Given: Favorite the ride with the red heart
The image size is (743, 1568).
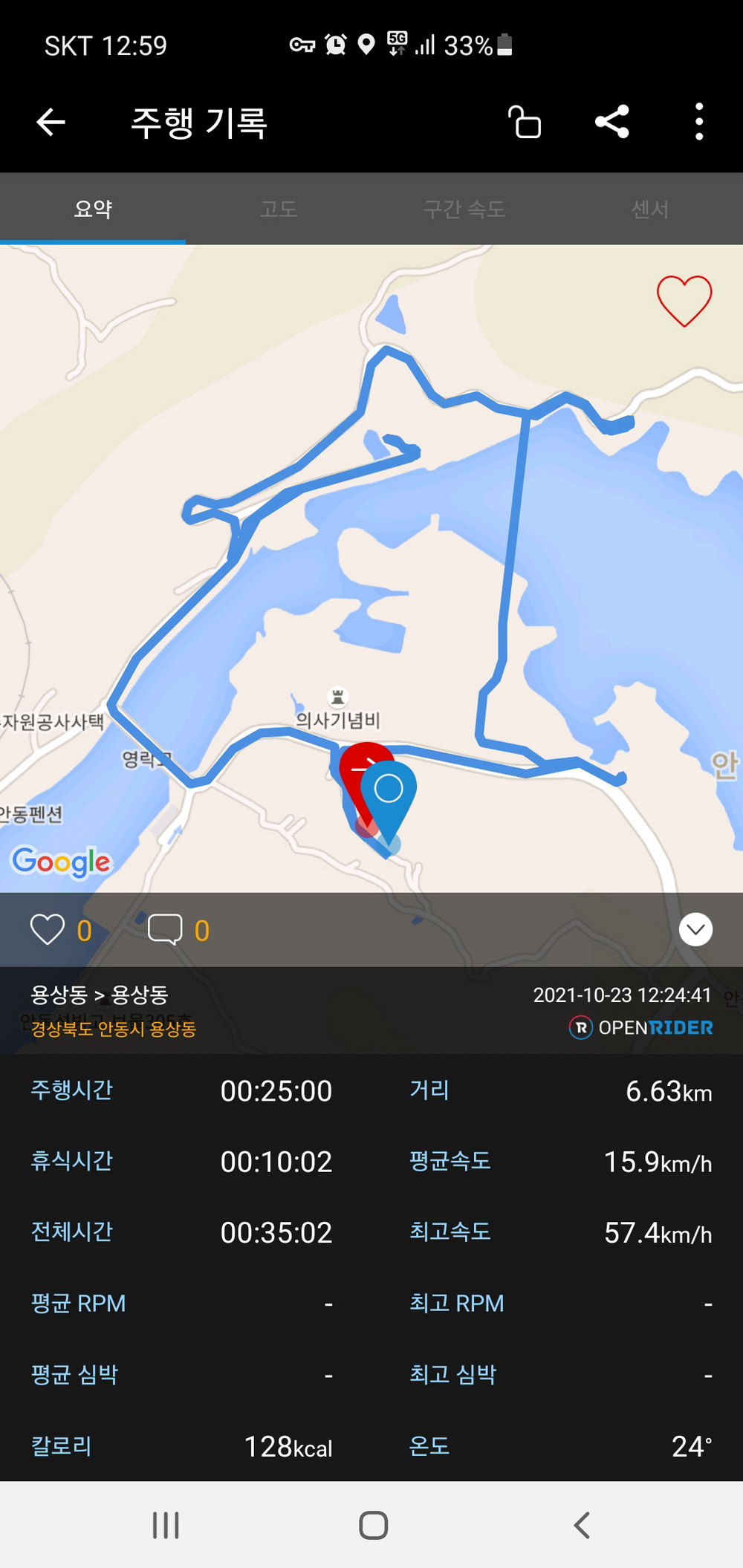Looking at the screenshot, I should click(684, 301).
